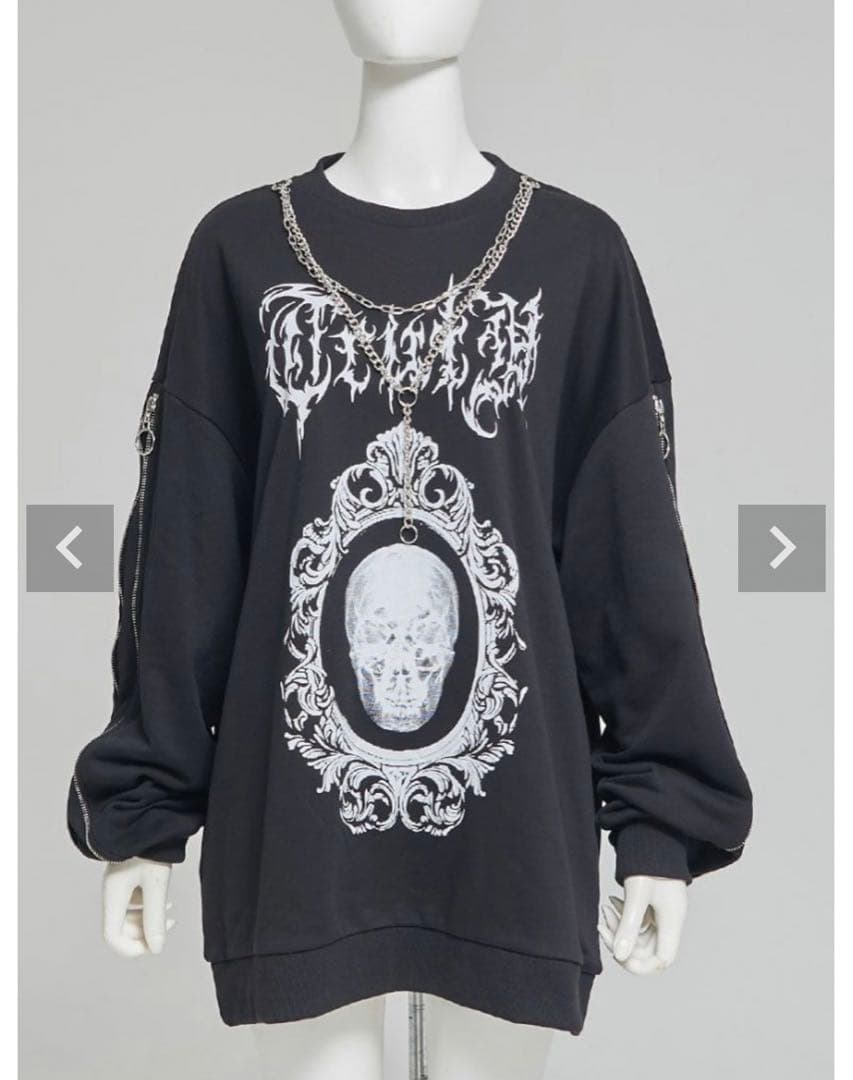This screenshot has width=853, height=1080.
Task: Show the next product image
Action: (x=781, y=548)
